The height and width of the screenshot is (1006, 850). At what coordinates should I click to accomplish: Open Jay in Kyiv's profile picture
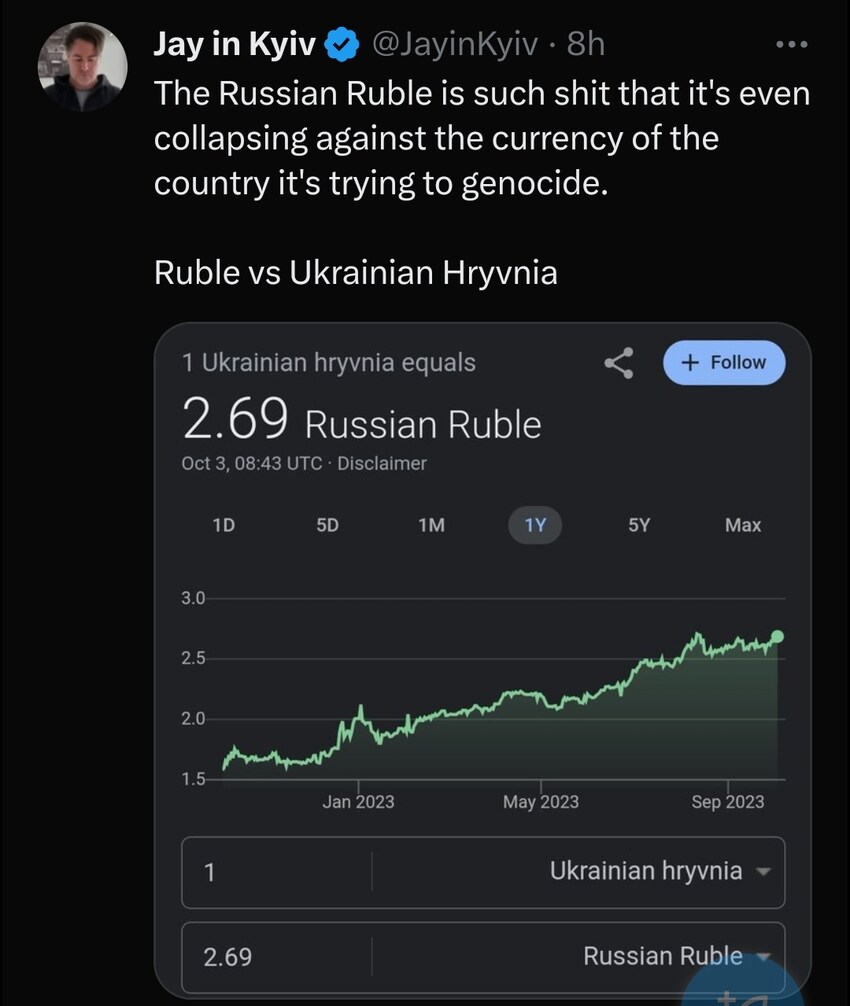[82, 66]
